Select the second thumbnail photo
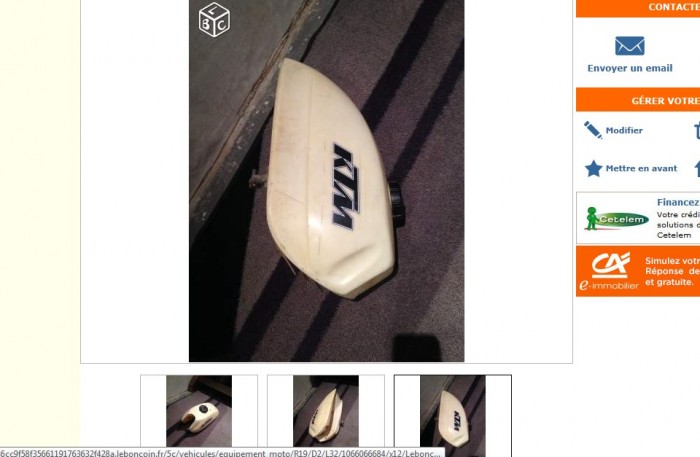The width and height of the screenshot is (700, 457). pos(325,411)
